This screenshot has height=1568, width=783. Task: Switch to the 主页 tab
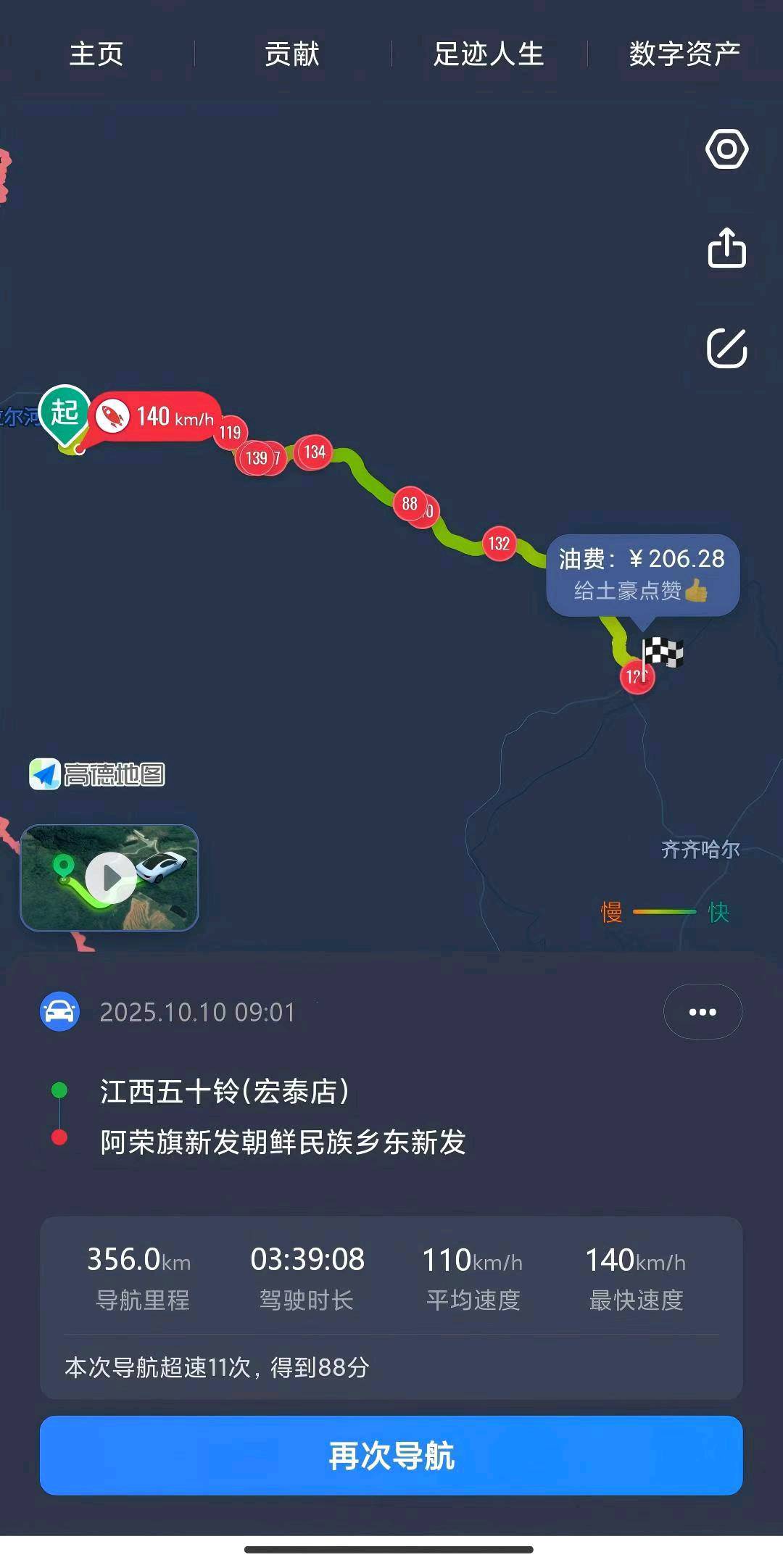96,54
